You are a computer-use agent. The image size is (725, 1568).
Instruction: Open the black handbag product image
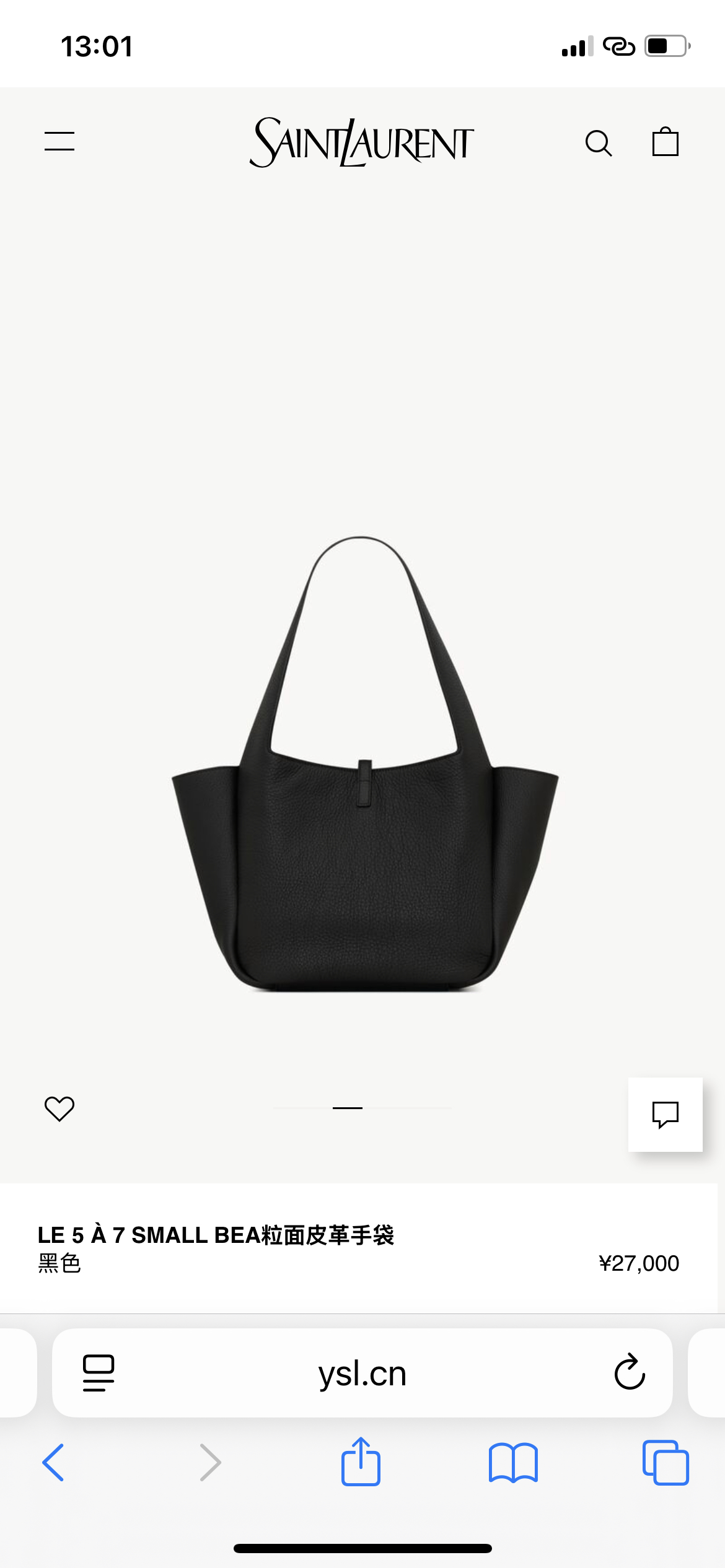[364, 764]
